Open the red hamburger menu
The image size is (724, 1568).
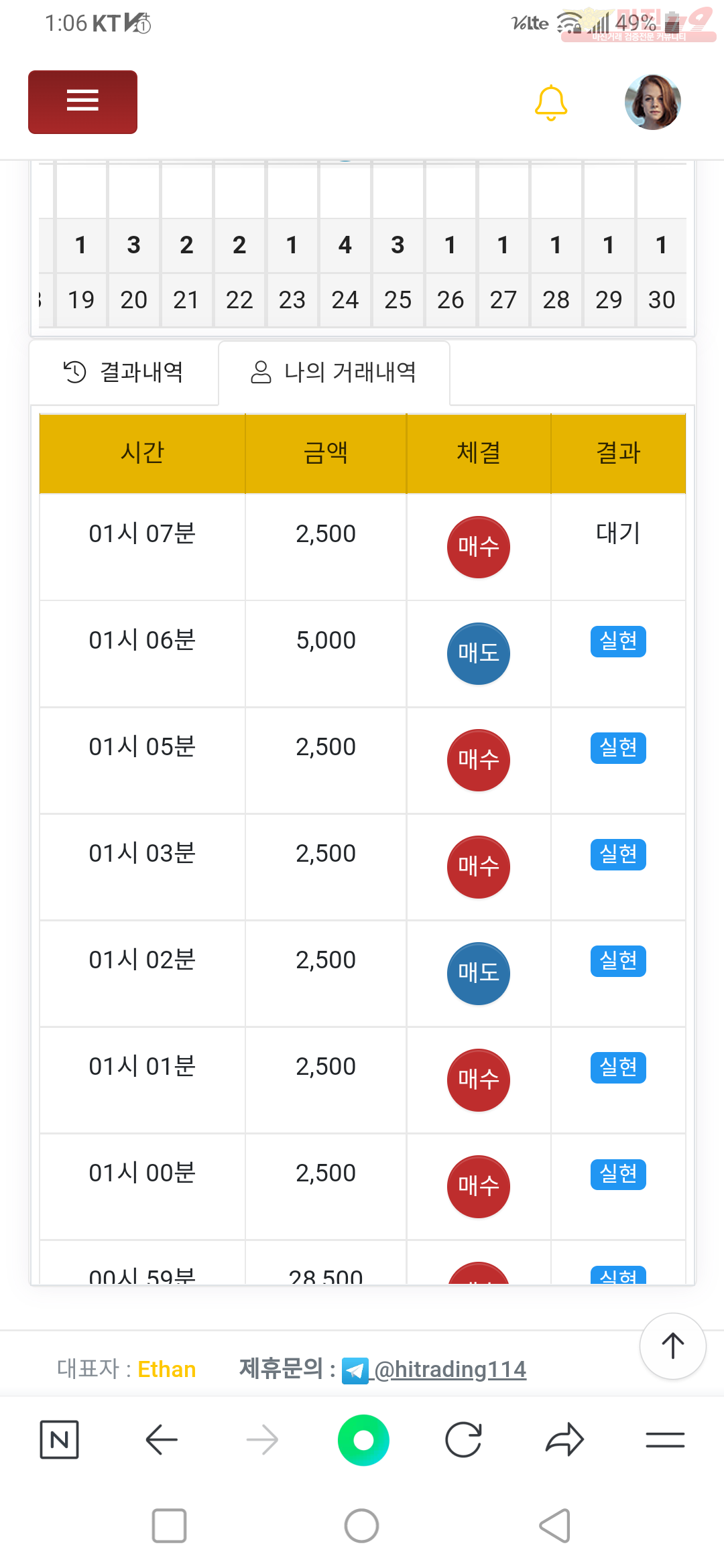pyautogui.click(x=82, y=102)
